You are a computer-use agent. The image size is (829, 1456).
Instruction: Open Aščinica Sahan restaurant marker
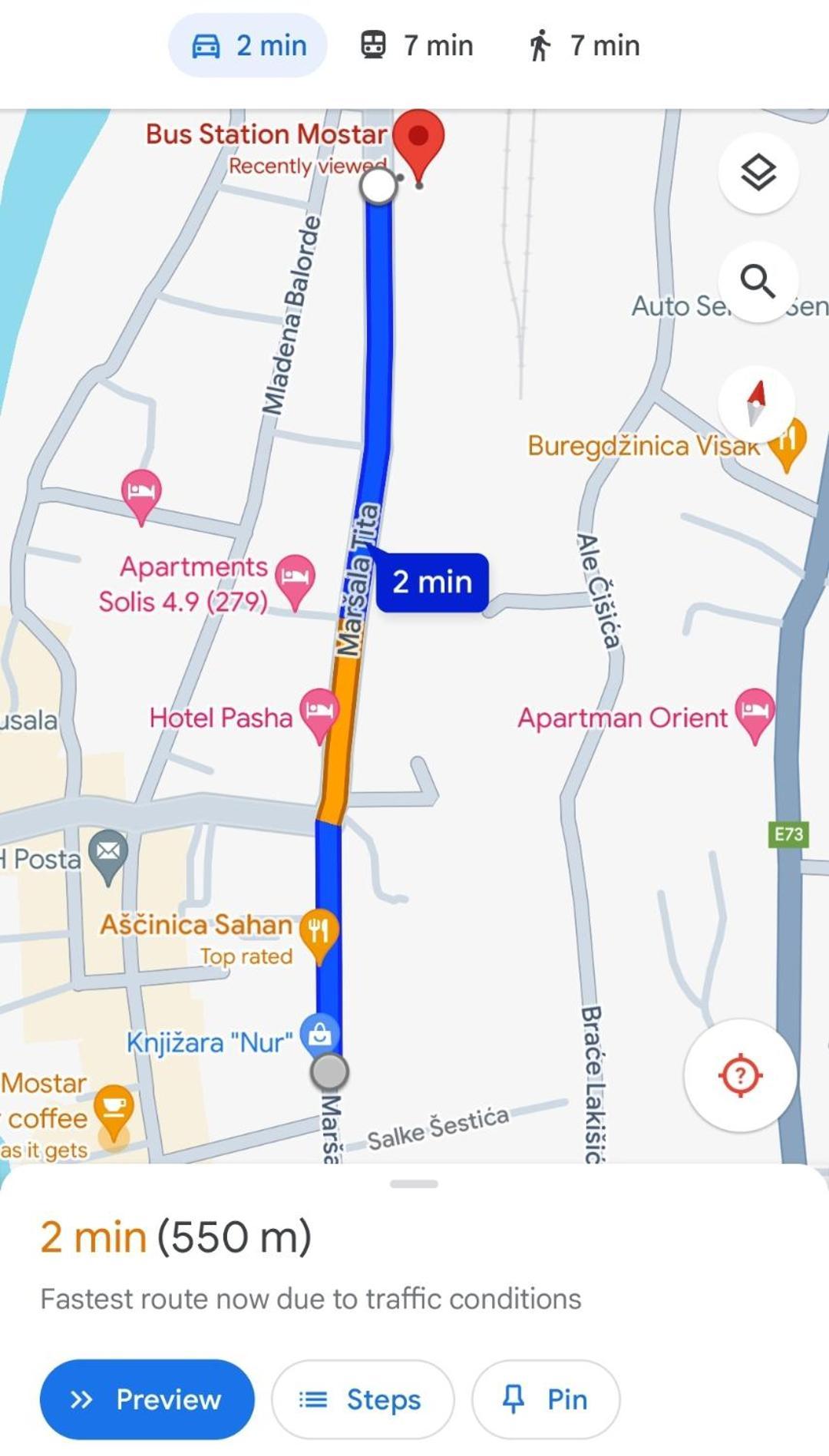(319, 932)
